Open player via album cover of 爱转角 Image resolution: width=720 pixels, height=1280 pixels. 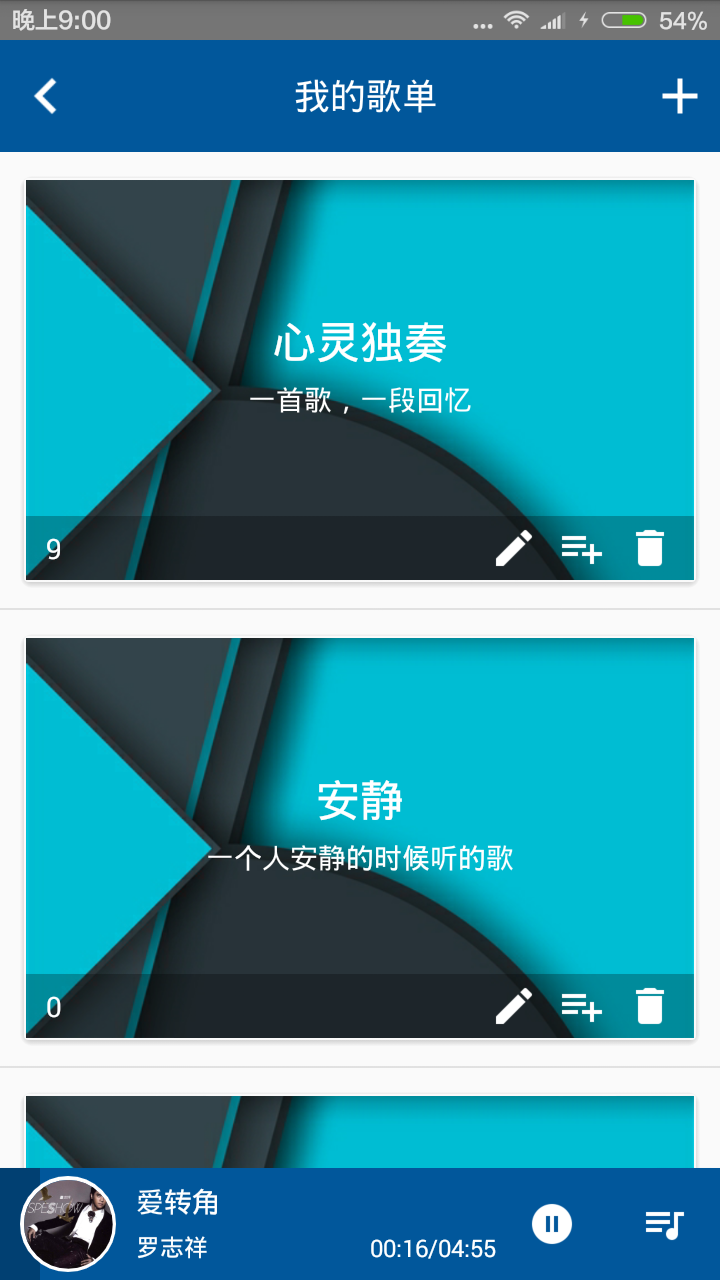(x=68, y=1224)
